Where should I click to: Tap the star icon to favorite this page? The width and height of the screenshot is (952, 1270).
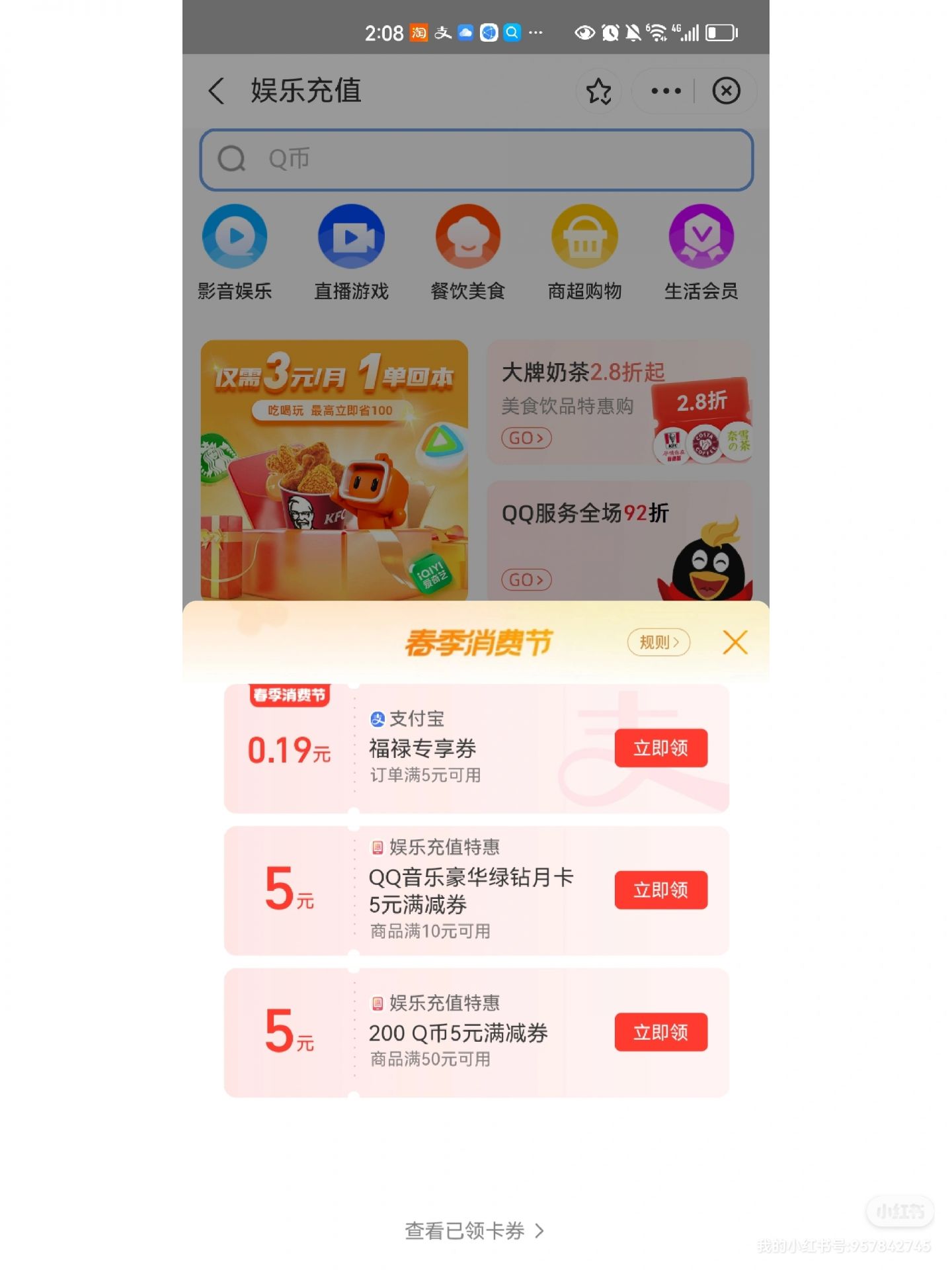598,91
